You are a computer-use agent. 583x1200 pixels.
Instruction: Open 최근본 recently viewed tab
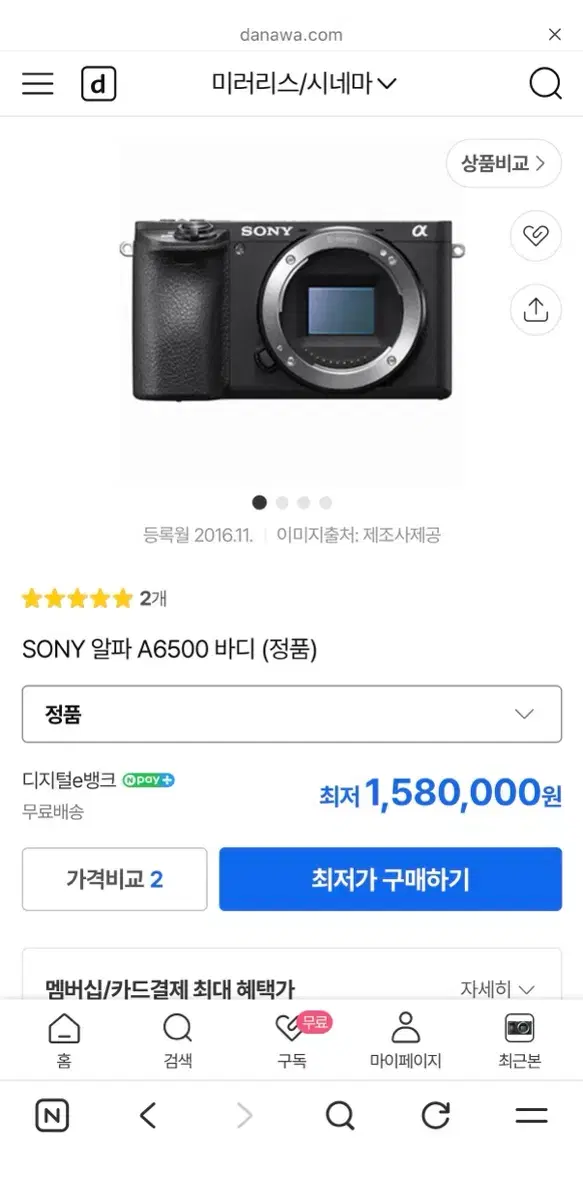click(519, 1041)
